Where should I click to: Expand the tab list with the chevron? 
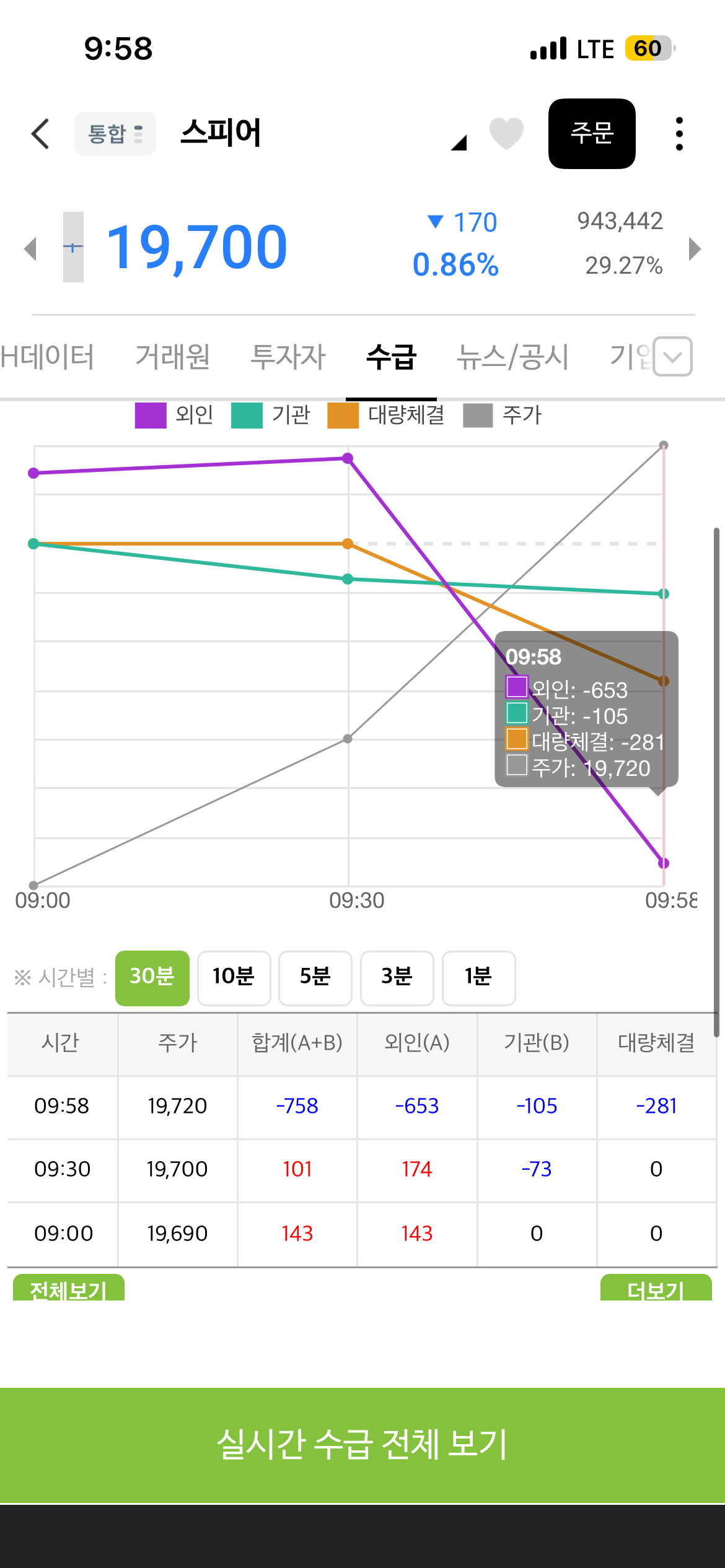(673, 357)
